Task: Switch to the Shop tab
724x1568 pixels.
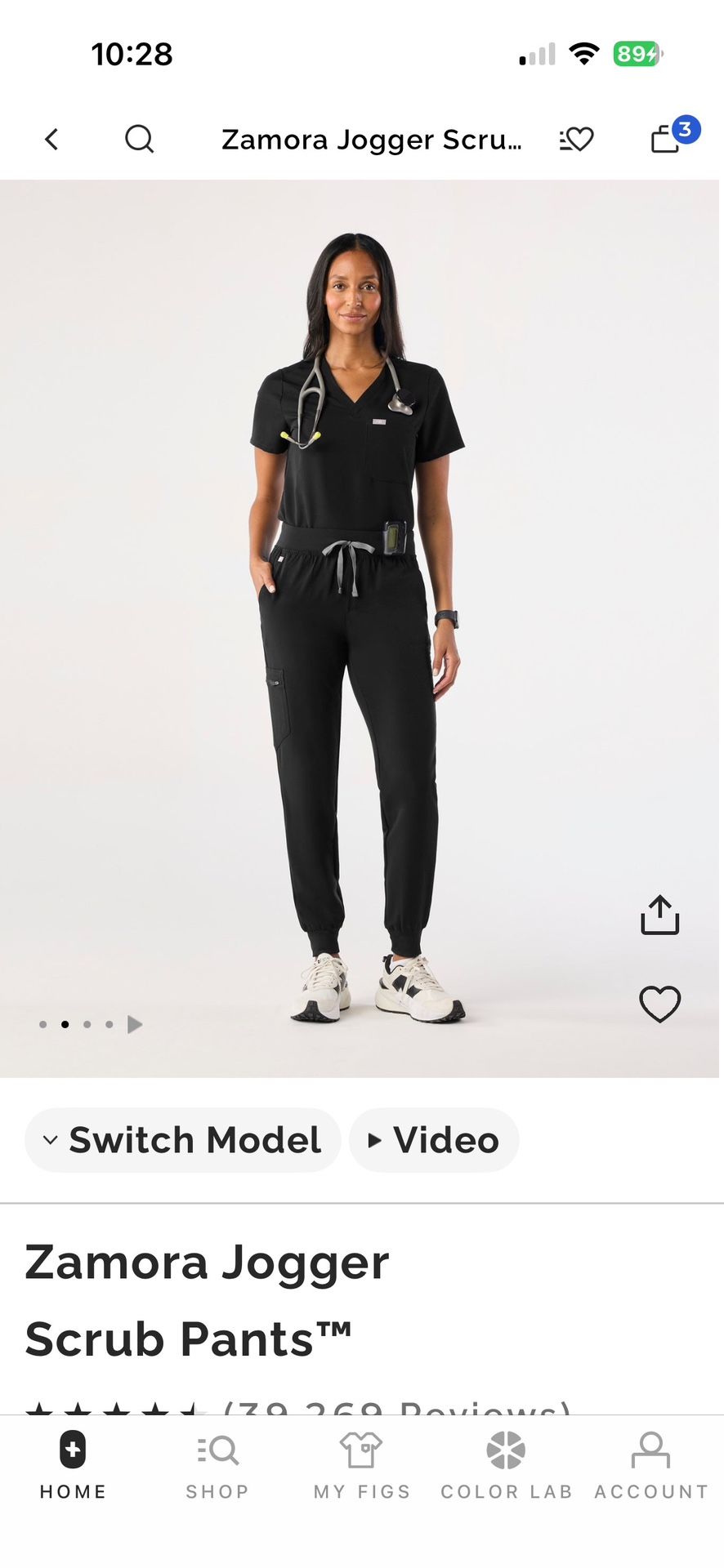Action: [x=217, y=1465]
